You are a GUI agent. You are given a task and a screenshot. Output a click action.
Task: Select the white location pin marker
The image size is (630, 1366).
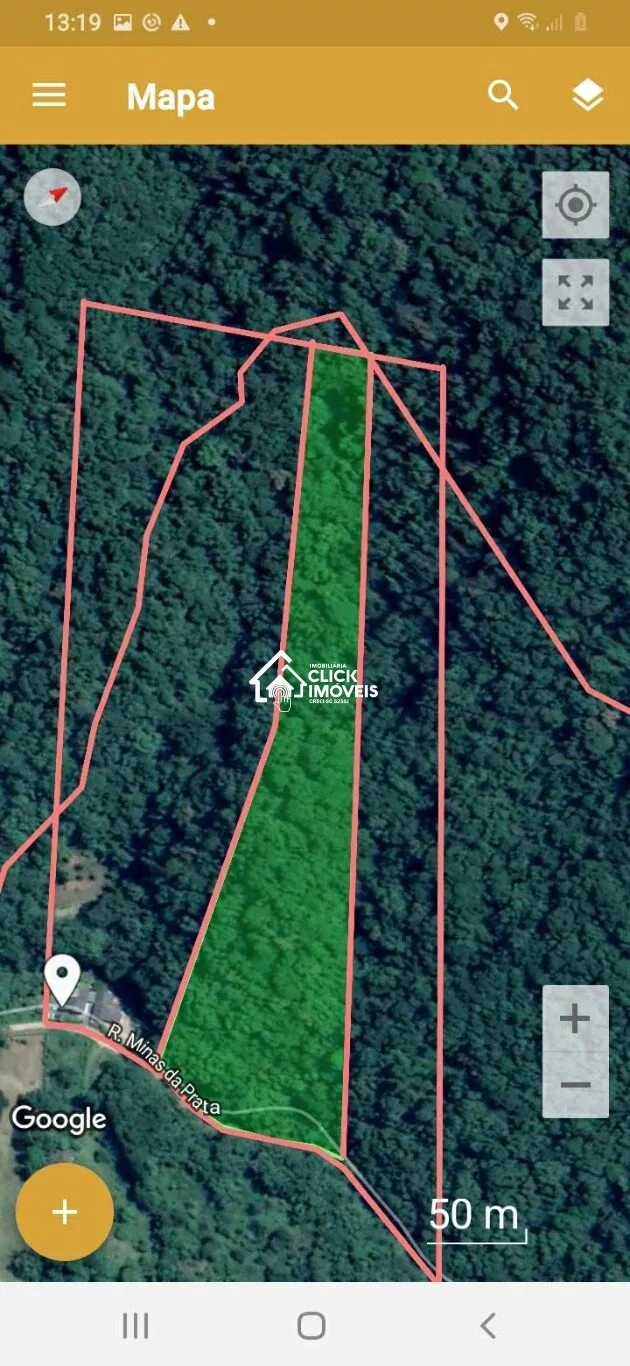pyautogui.click(x=63, y=981)
